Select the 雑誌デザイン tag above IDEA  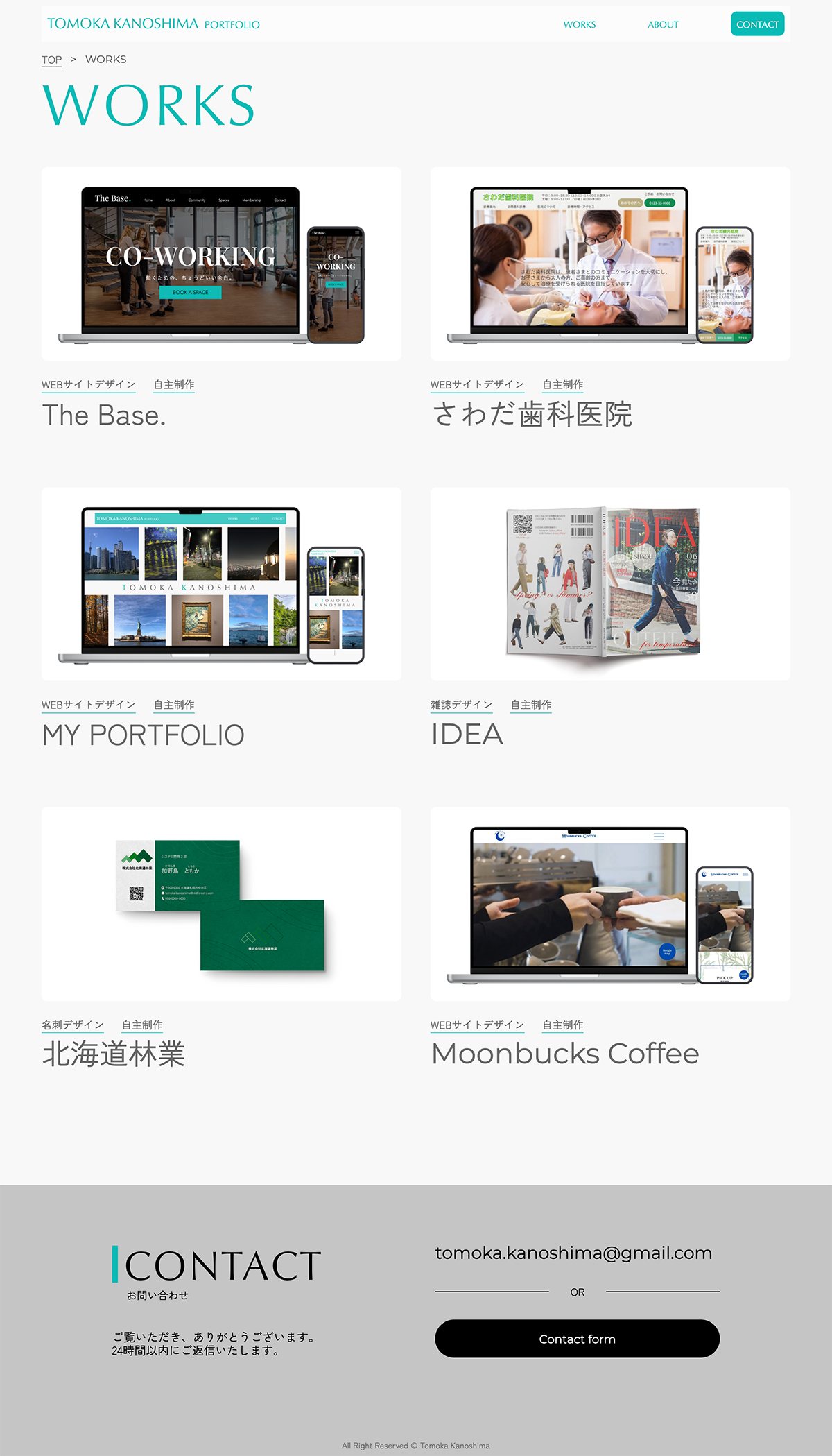point(461,705)
